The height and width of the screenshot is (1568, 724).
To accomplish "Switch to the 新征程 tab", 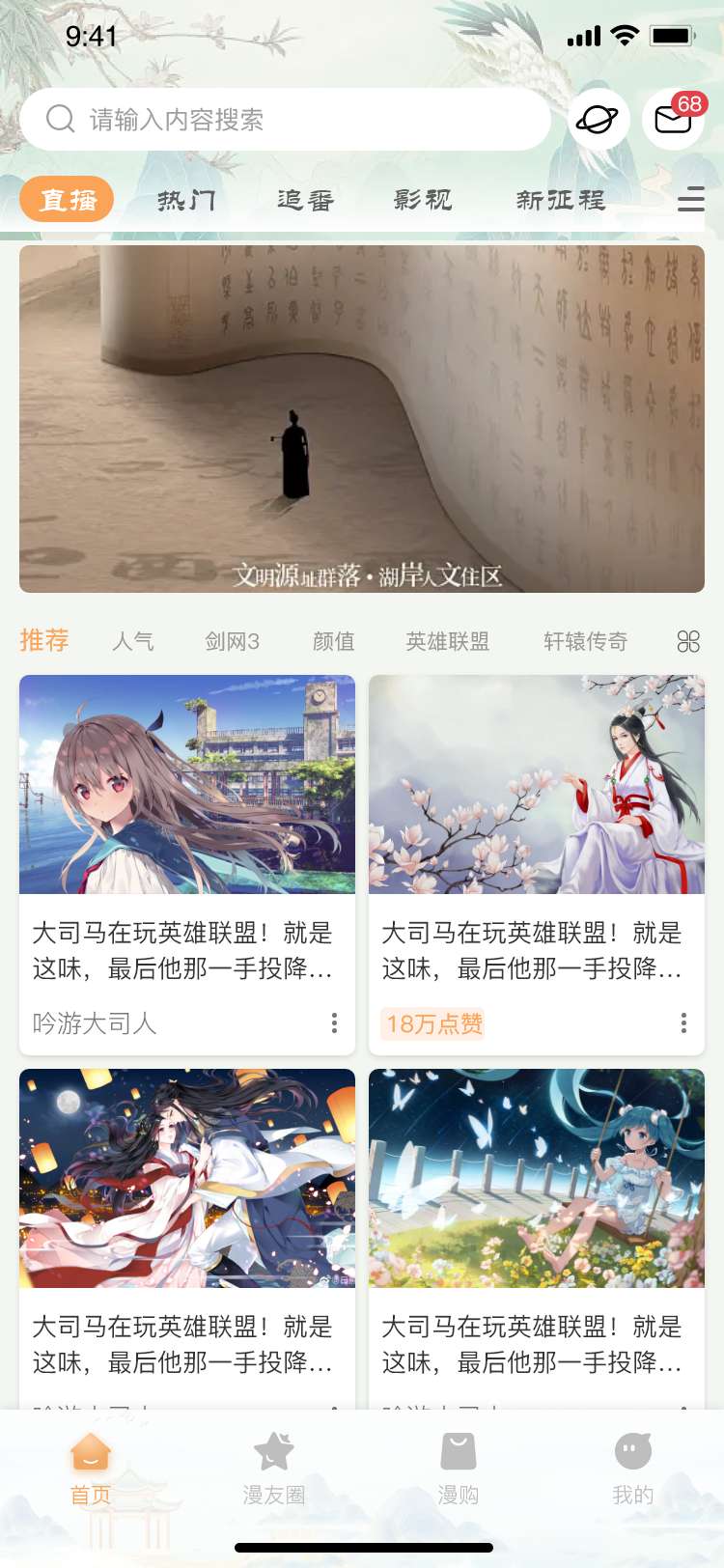I will [x=561, y=200].
